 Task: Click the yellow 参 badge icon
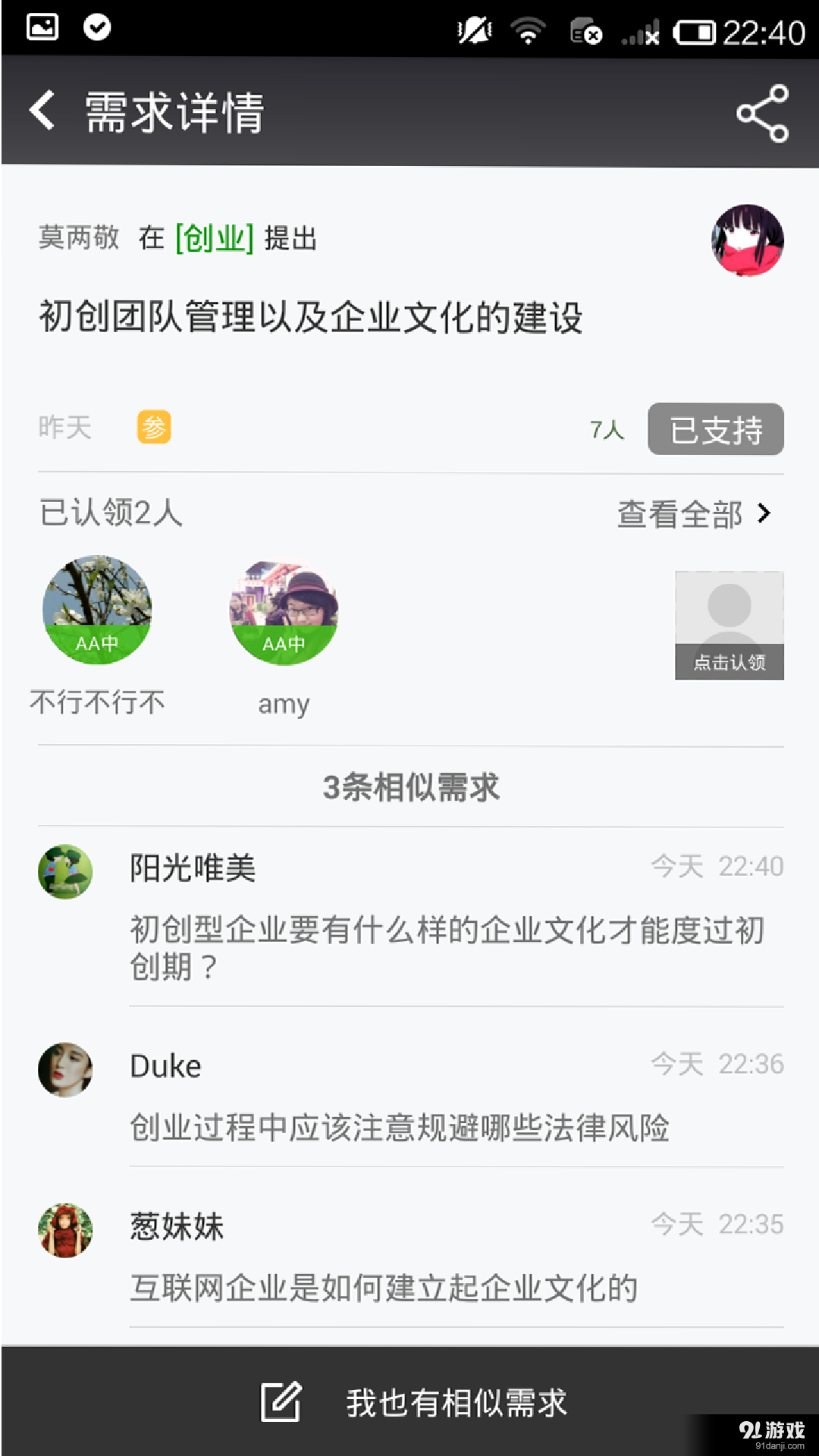pyautogui.click(x=155, y=427)
